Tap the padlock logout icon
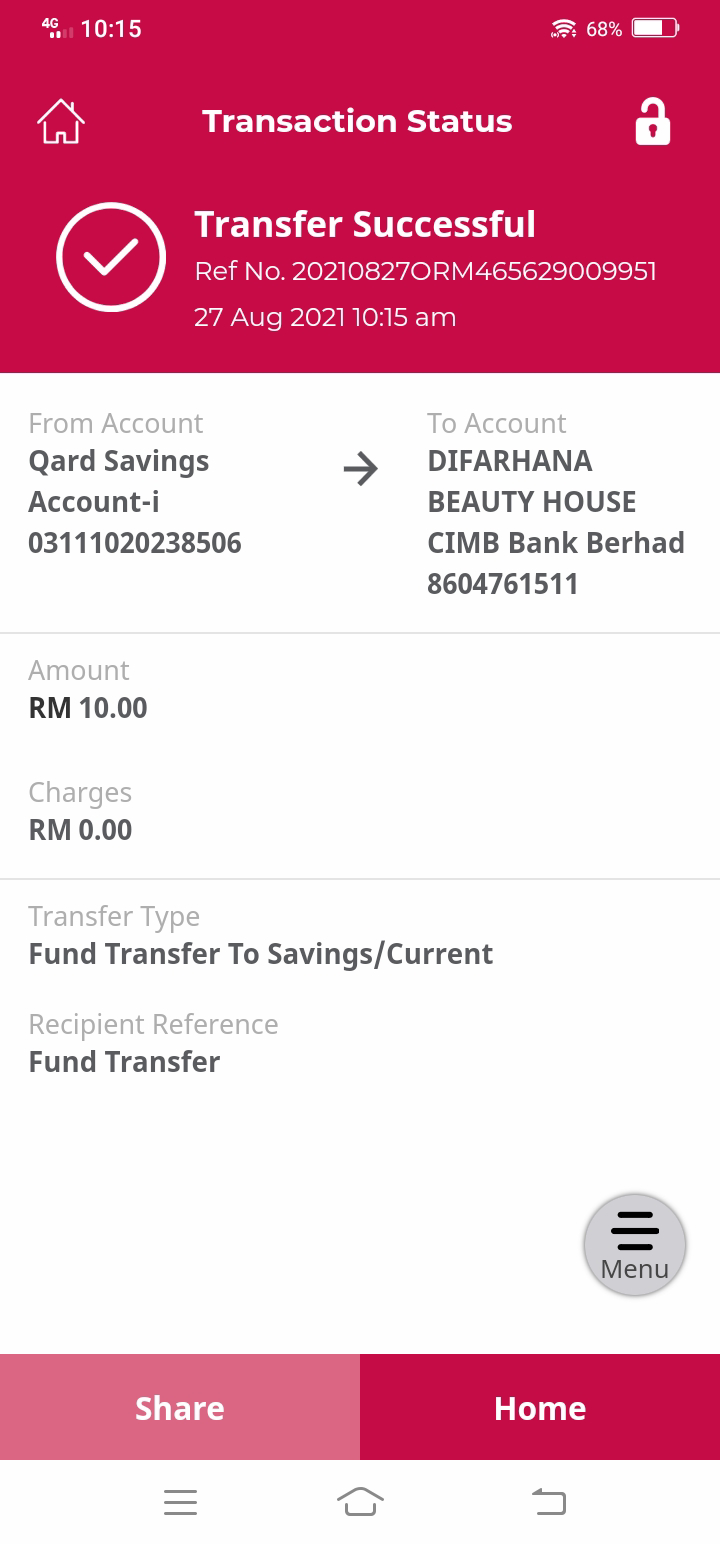This screenshot has height=1544, width=720. [x=653, y=122]
